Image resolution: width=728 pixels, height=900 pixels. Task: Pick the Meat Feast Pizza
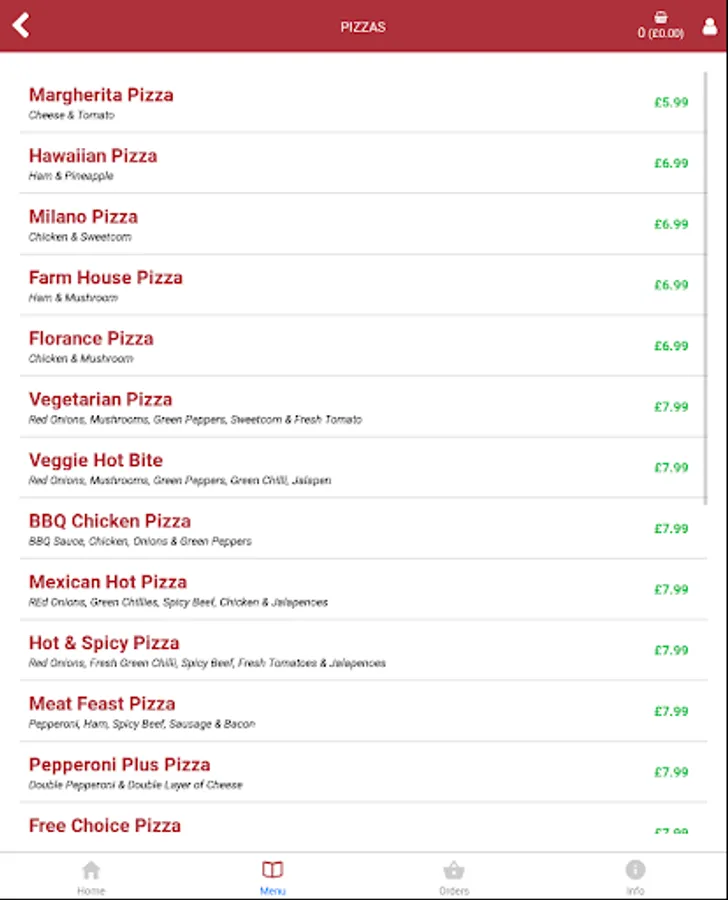coord(101,706)
